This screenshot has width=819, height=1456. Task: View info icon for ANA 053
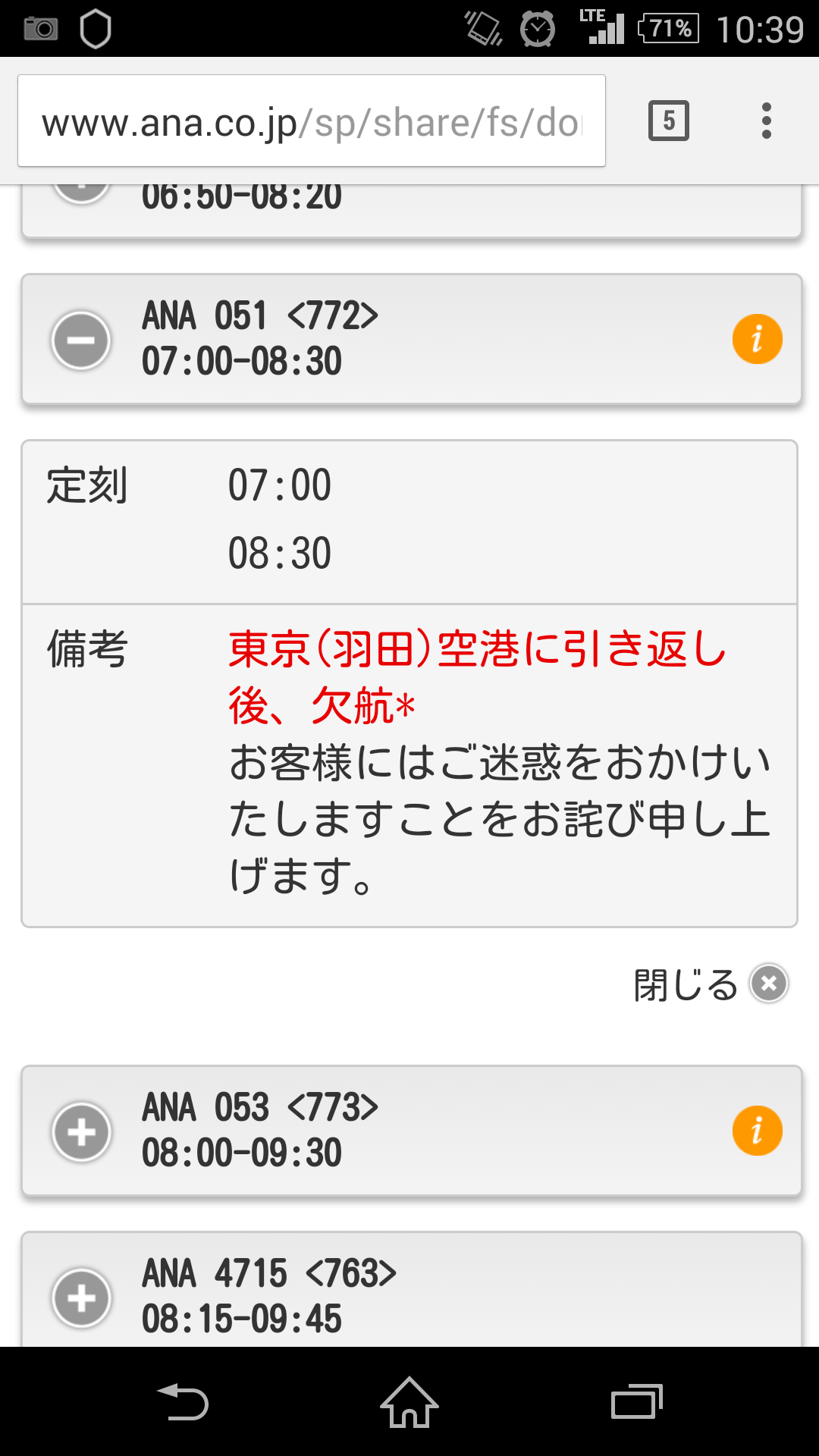tap(757, 1131)
